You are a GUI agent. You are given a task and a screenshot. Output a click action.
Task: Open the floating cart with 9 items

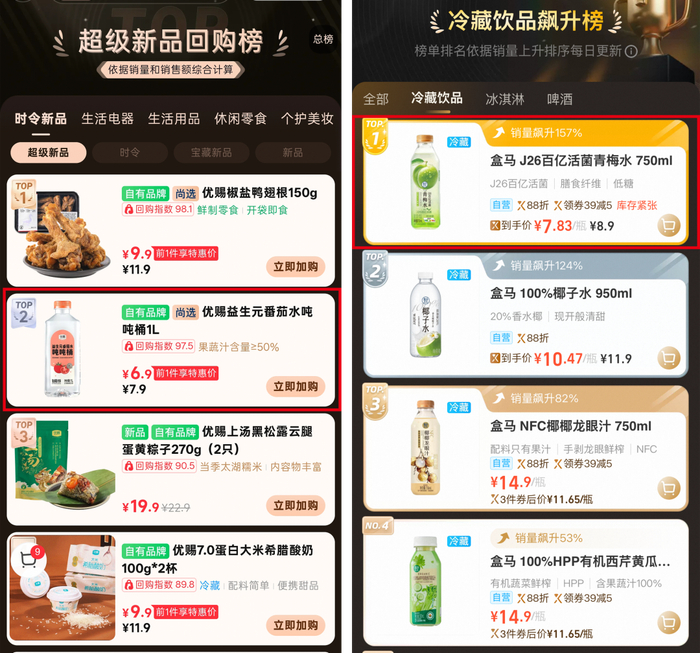click(x=29, y=558)
